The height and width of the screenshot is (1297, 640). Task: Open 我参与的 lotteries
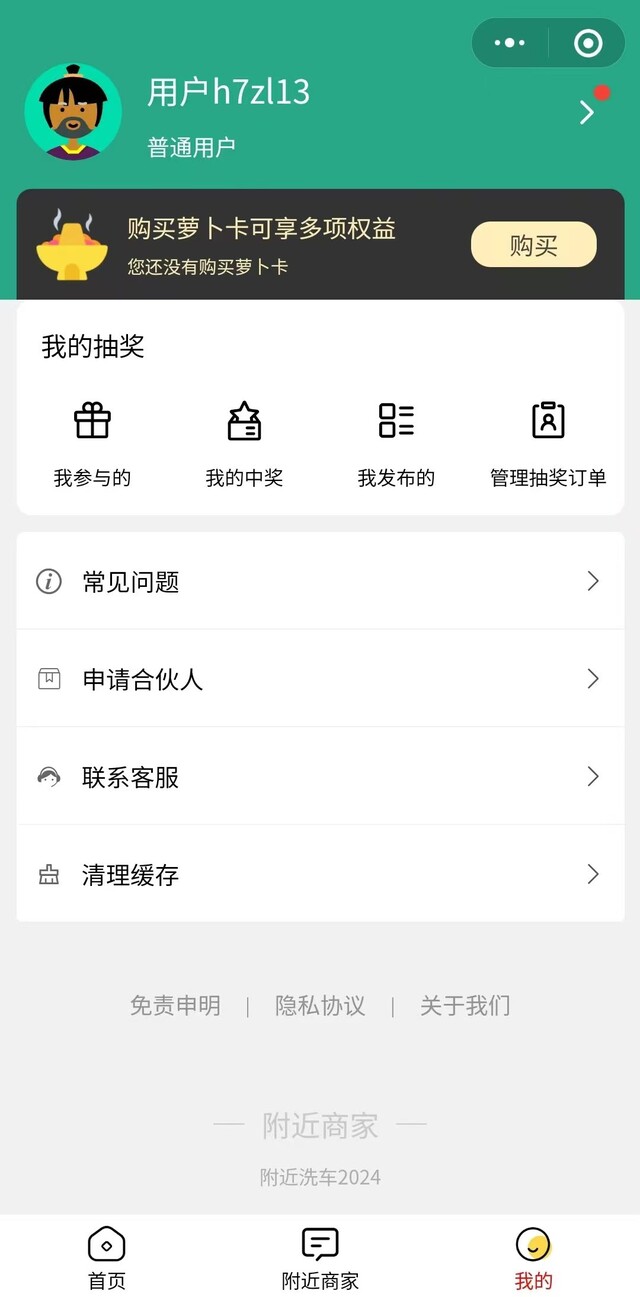click(92, 442)
